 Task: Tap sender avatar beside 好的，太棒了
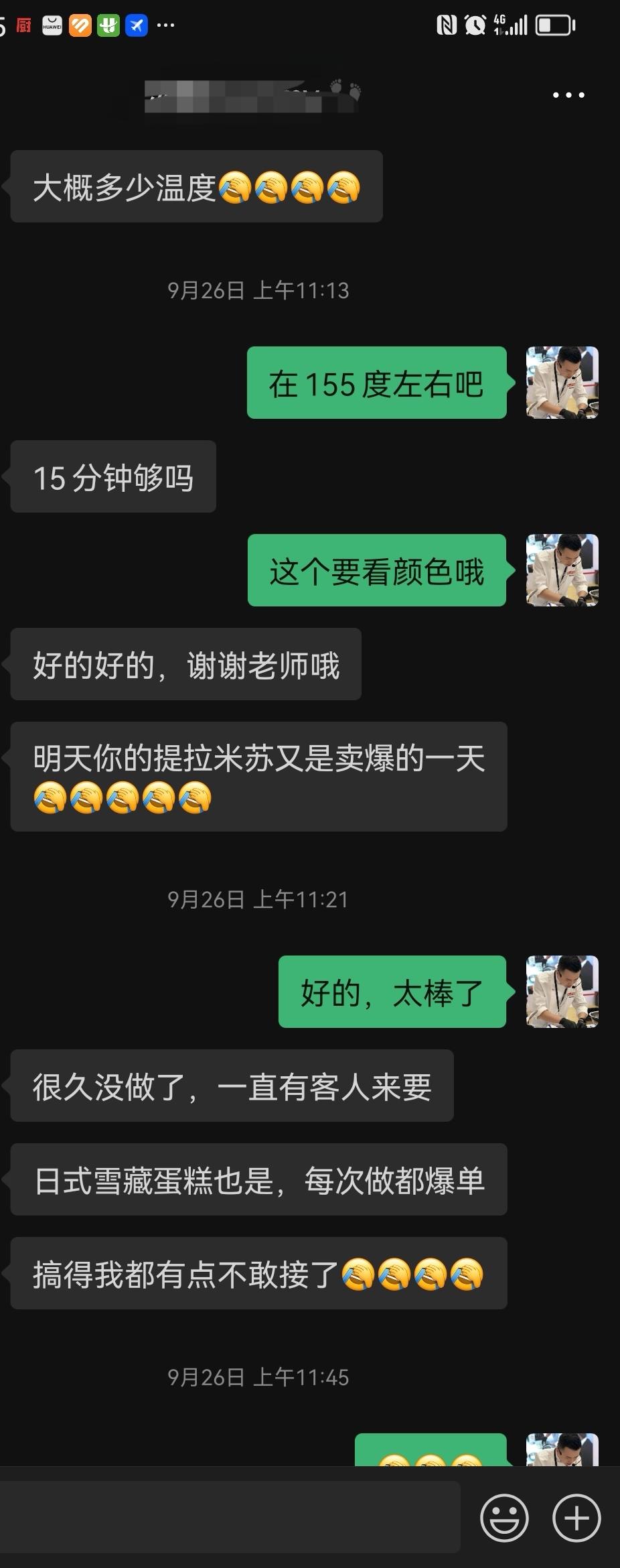point(562,992)
